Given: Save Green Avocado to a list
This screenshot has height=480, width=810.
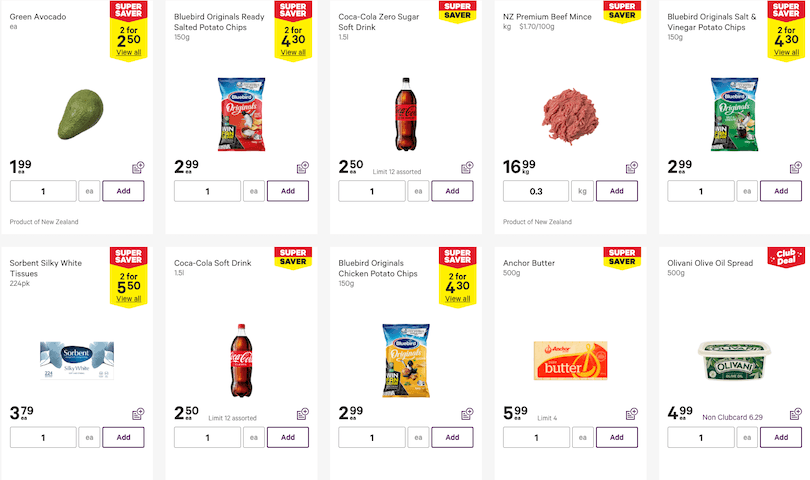Looking at the screenshot, I should pyautogui.click(x=138, y=167).
